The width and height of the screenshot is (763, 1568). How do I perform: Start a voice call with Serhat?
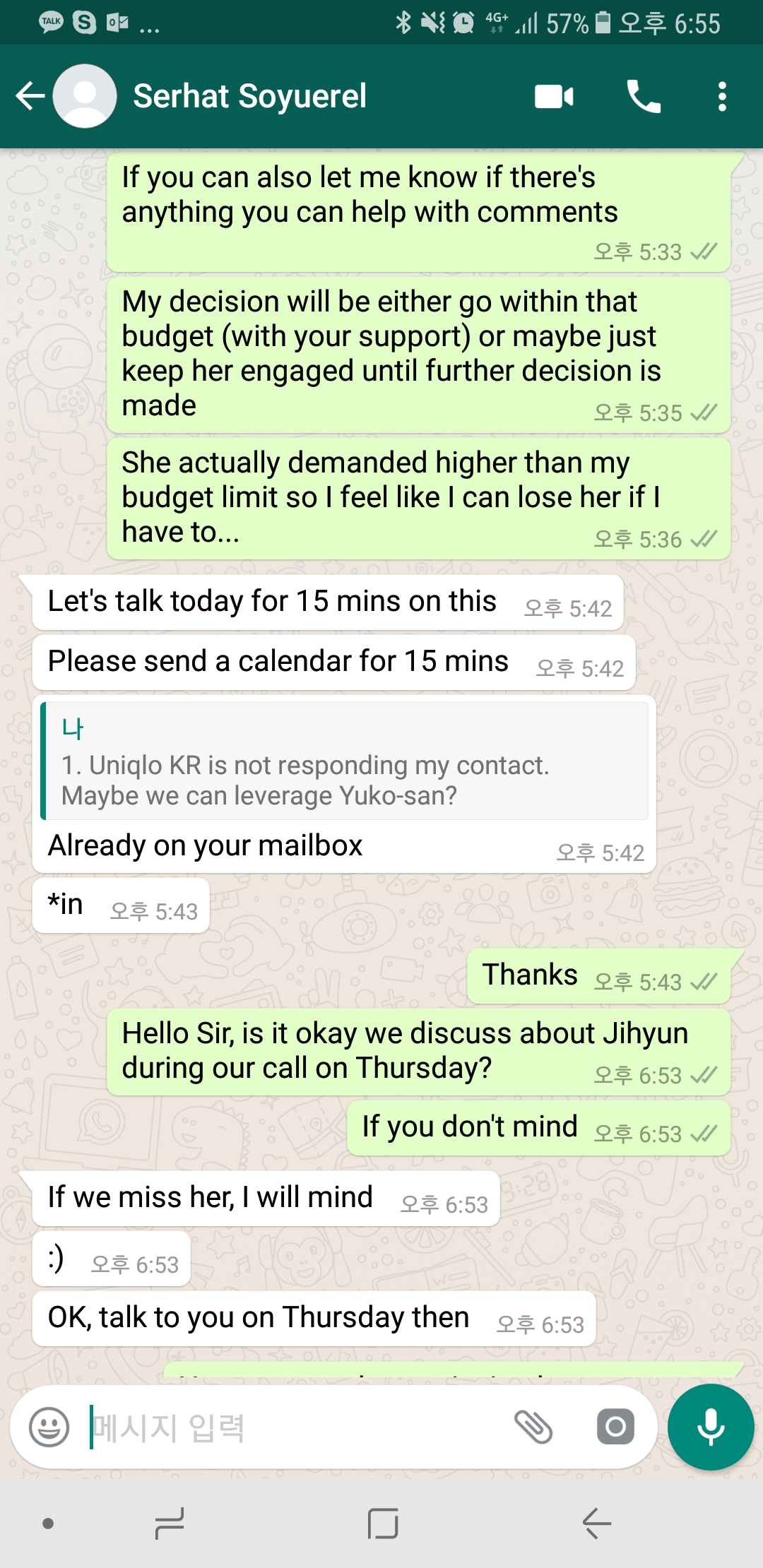[x=644, y=96]
